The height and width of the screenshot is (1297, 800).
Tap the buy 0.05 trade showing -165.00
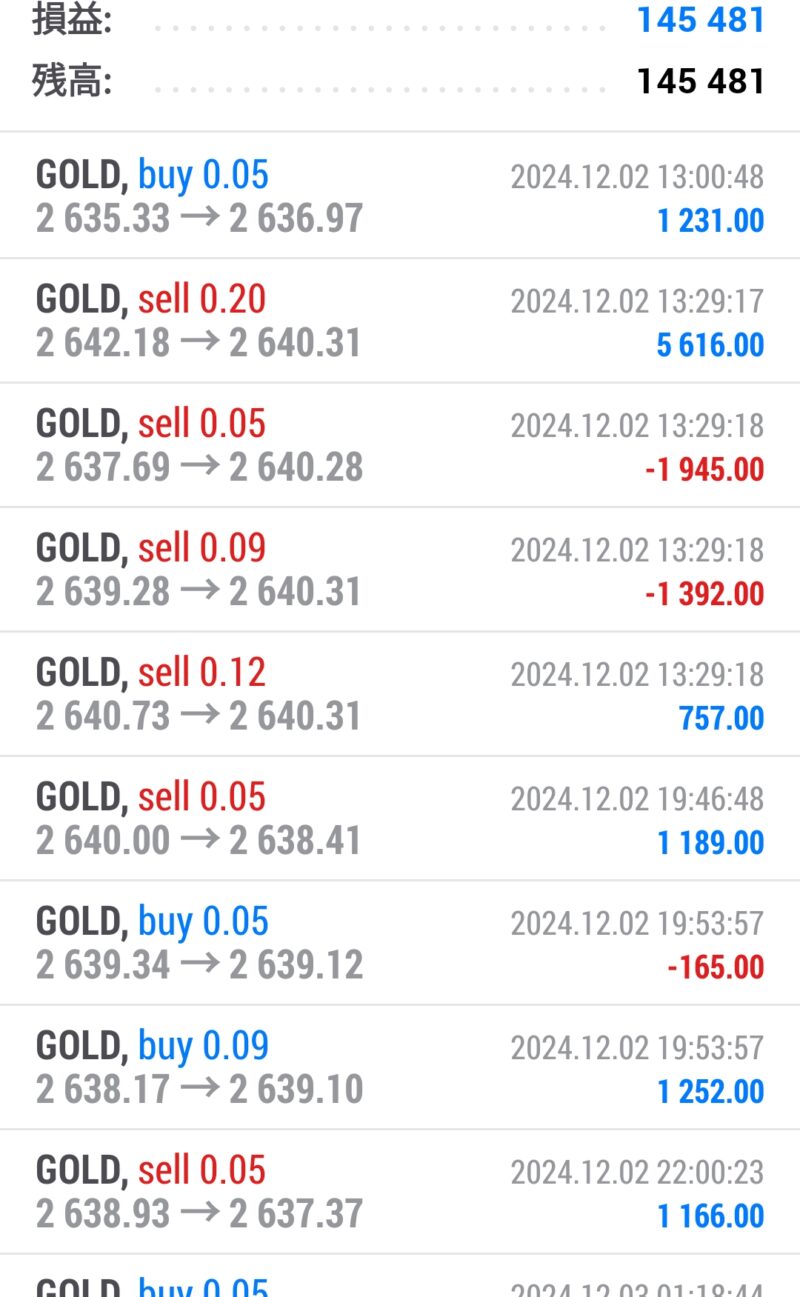(400, 943)
